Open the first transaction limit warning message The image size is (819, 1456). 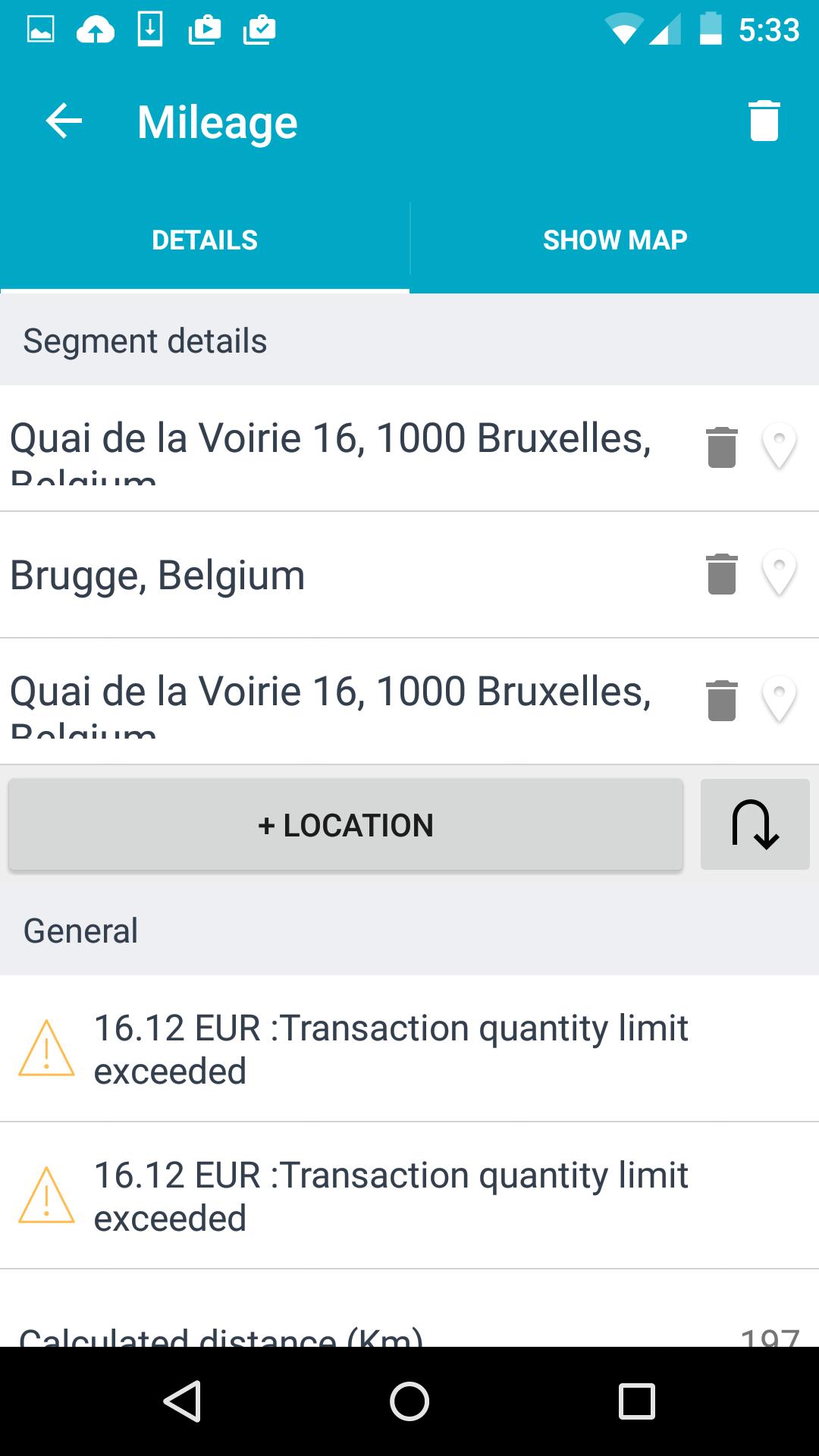tap(391, 1049)
